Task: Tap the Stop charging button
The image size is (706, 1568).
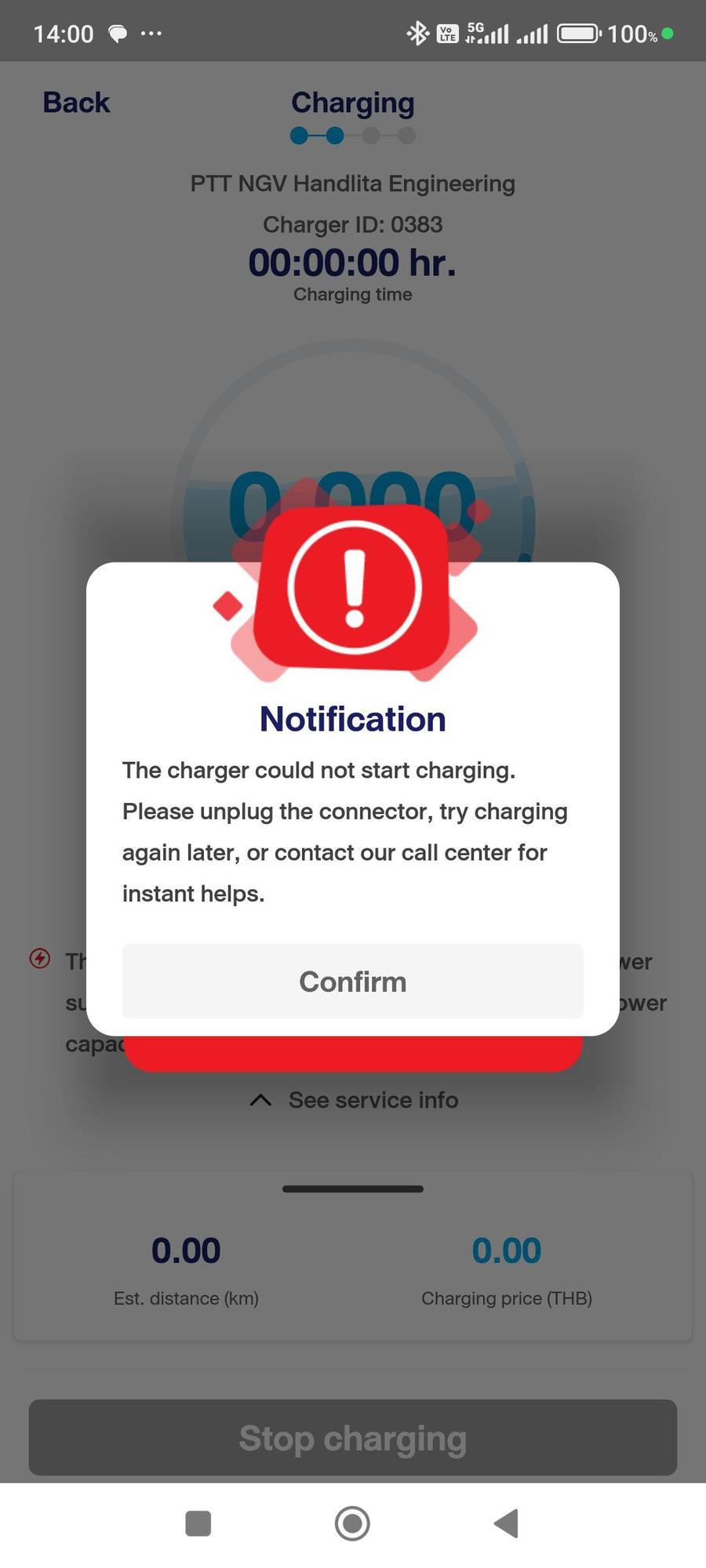Action: click(x=352, y=1437)
